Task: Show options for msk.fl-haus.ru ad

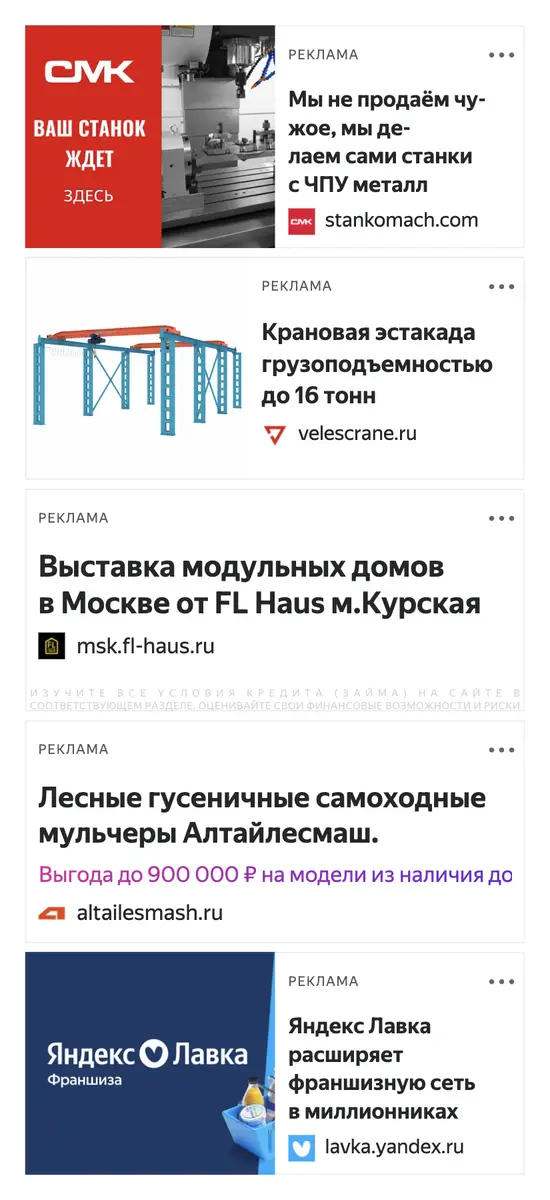Action: [x=501, y=518]
